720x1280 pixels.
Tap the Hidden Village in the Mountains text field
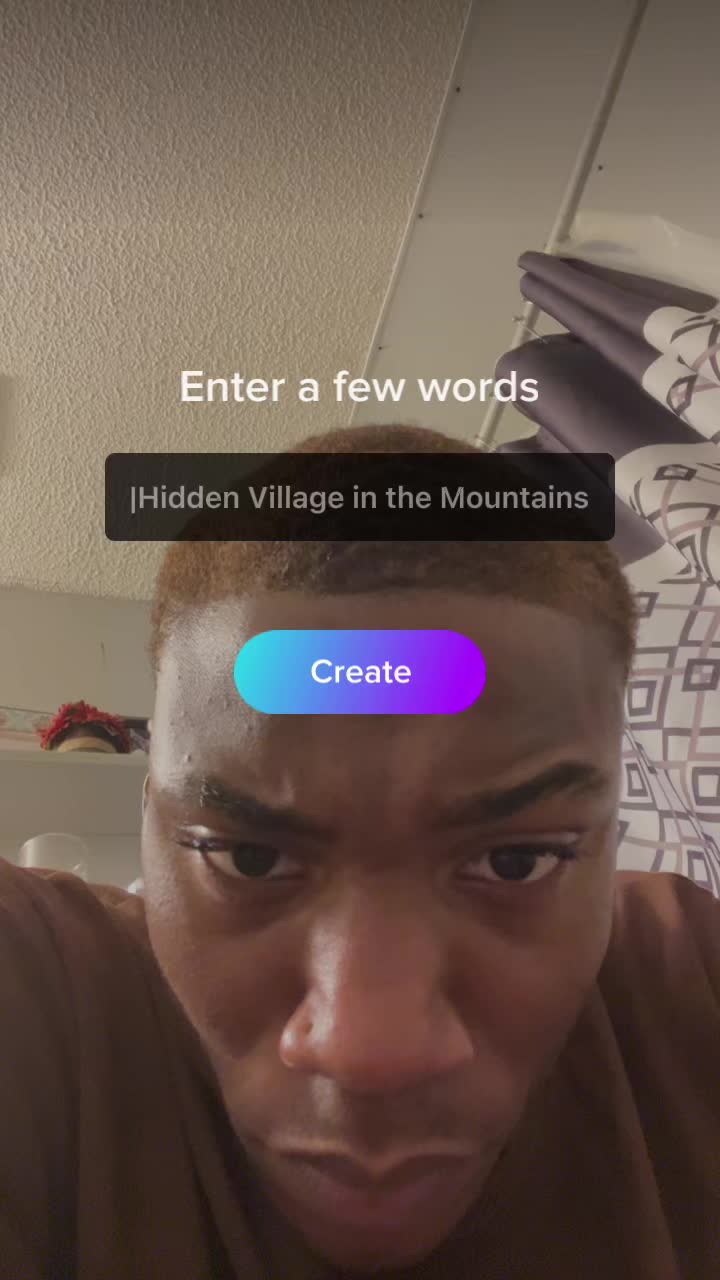tap(360, 497)
